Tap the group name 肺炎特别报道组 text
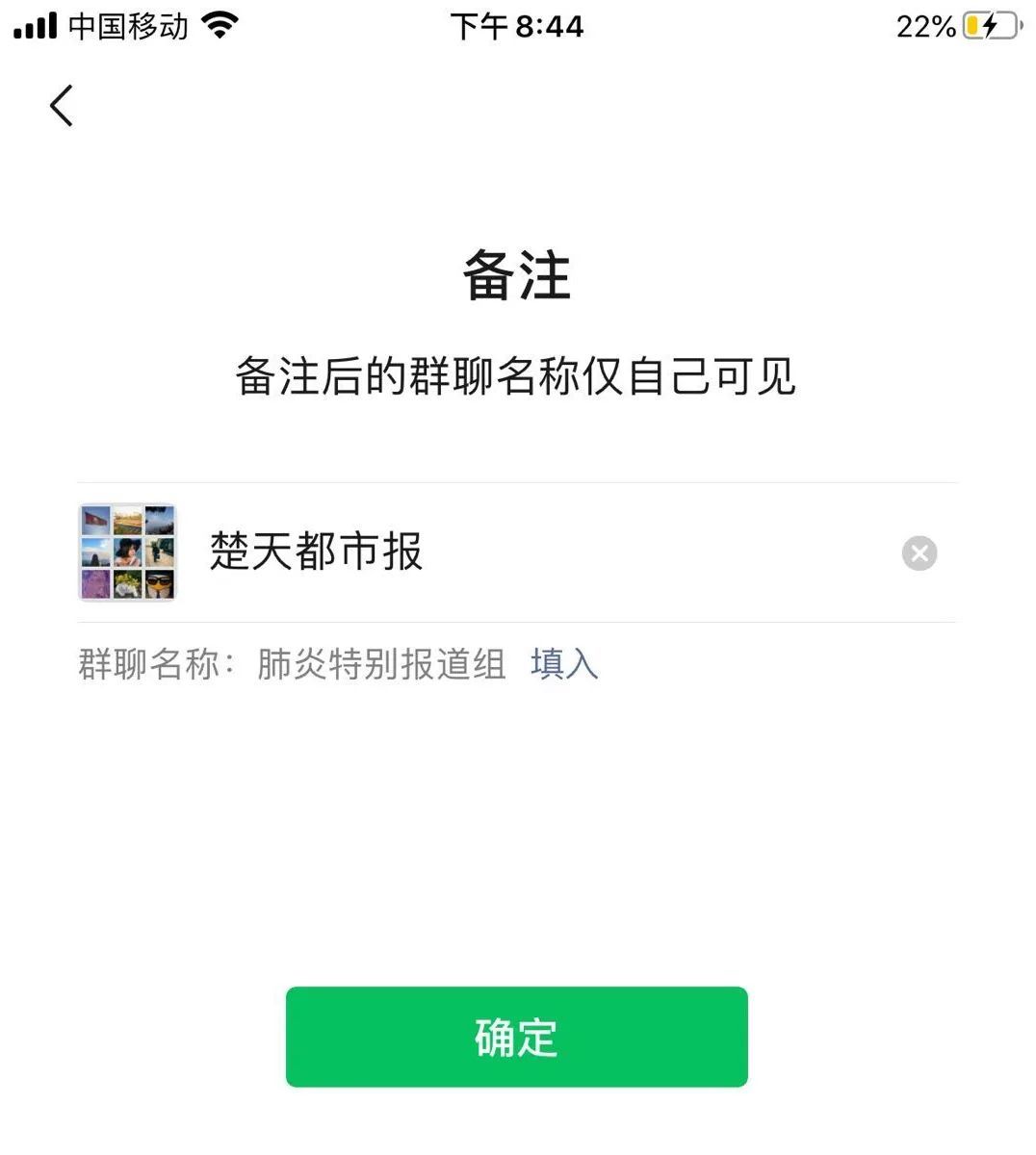 pyautogui.click(x=380, y=664)
